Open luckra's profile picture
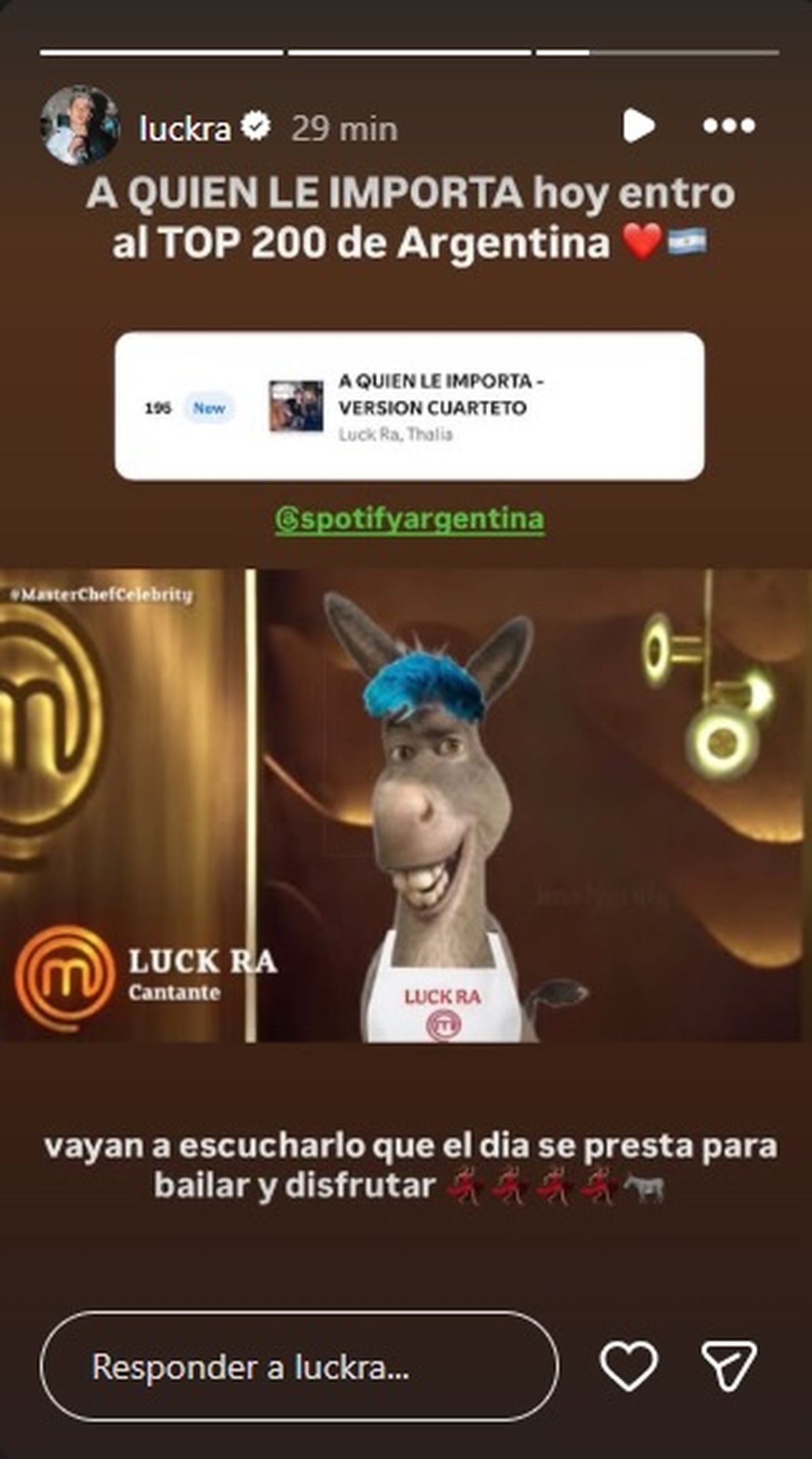This screenshot has height=1459, width=812. tap(80, 126)
